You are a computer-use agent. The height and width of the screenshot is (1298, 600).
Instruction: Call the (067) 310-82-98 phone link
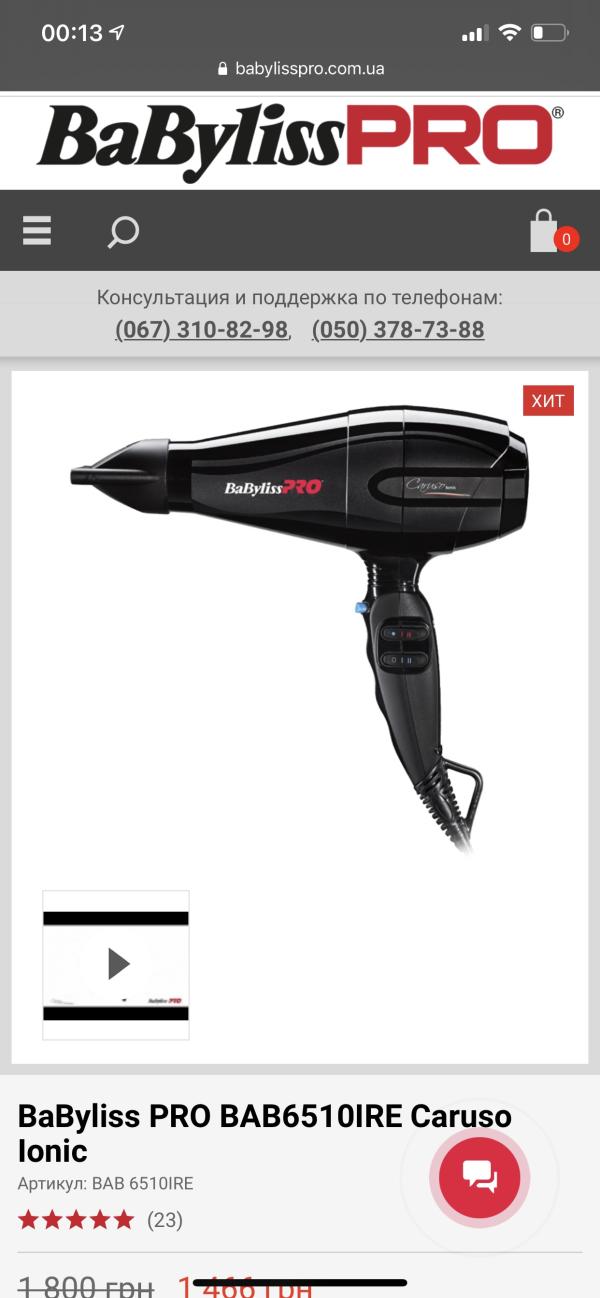coord(201,330)
